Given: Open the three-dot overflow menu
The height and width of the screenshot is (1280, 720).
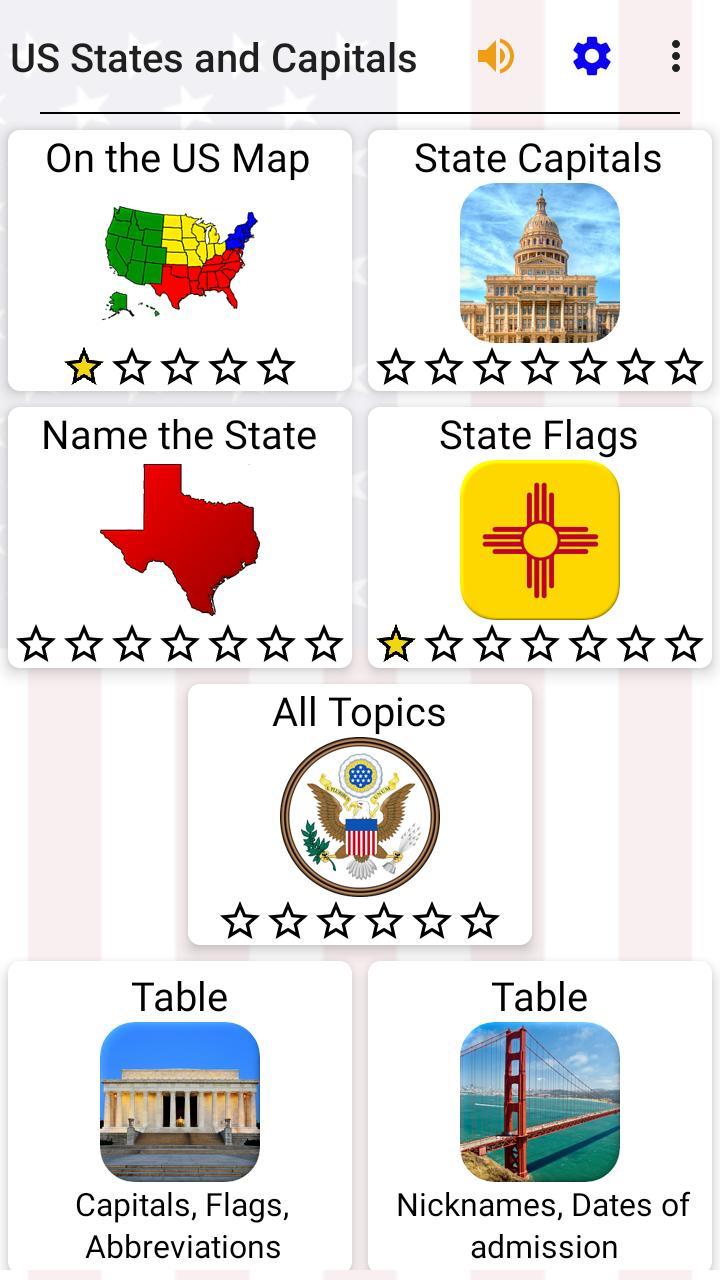Looking at the screenshot, I should (676, 57).
